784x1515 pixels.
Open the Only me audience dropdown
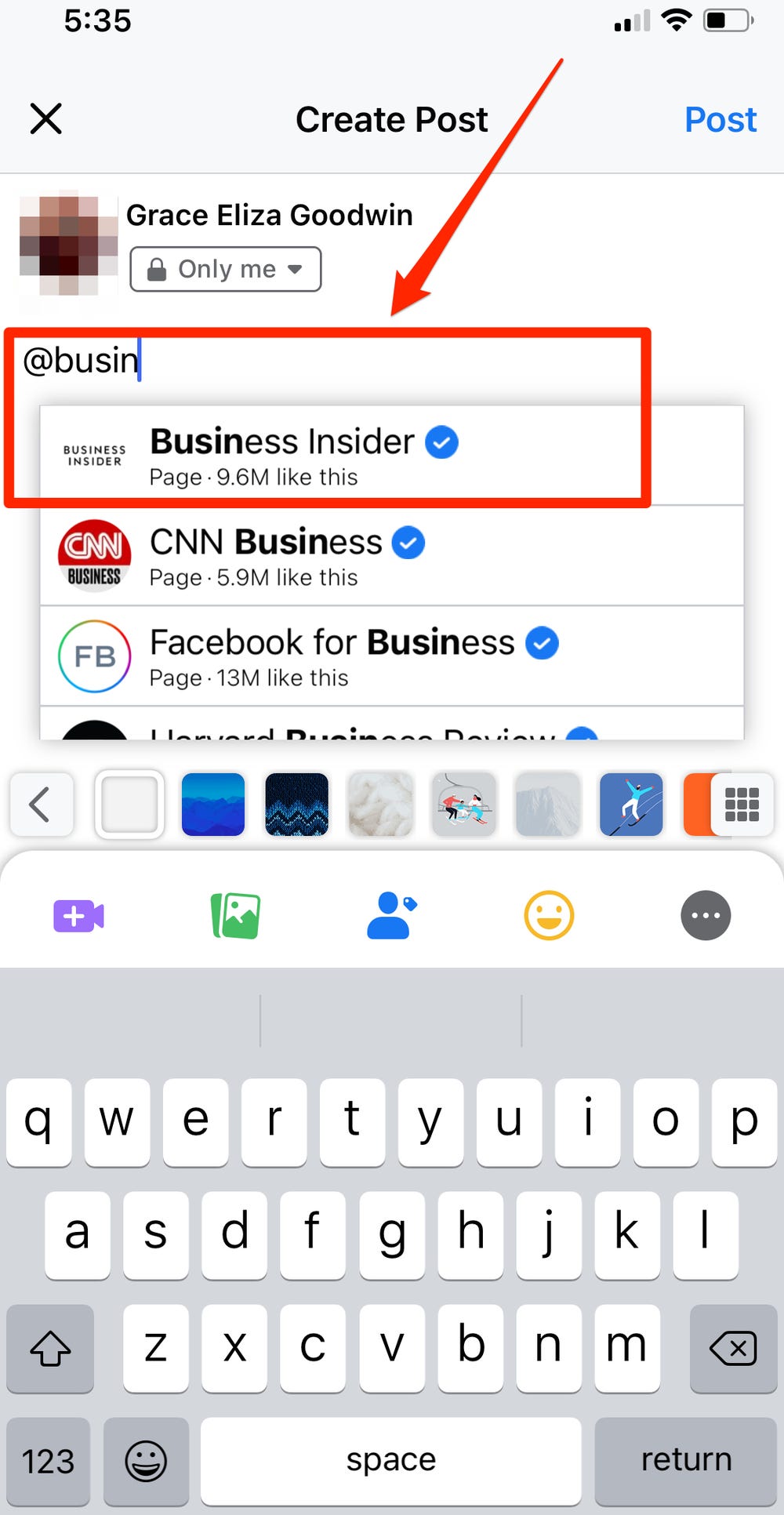coord(226,269)
